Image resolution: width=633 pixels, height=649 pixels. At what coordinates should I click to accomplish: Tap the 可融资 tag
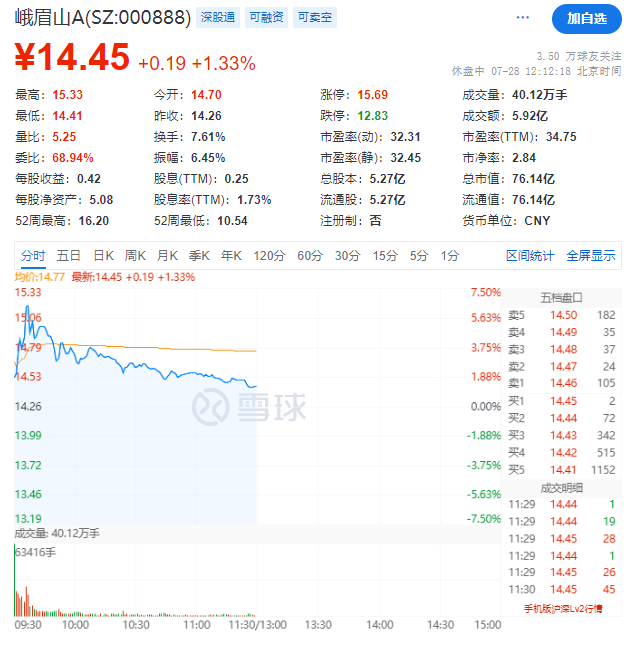click(x=266, y=18)
